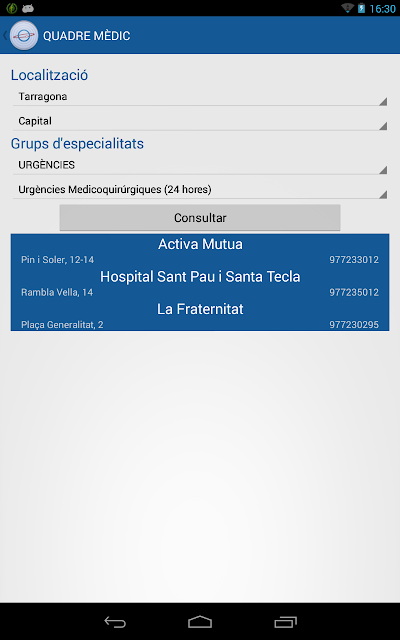Viewport: 400px width, 640px height.
Task: Select Hospital Sant Pau i Santa Tecla
Action: (x=200, y=282)
